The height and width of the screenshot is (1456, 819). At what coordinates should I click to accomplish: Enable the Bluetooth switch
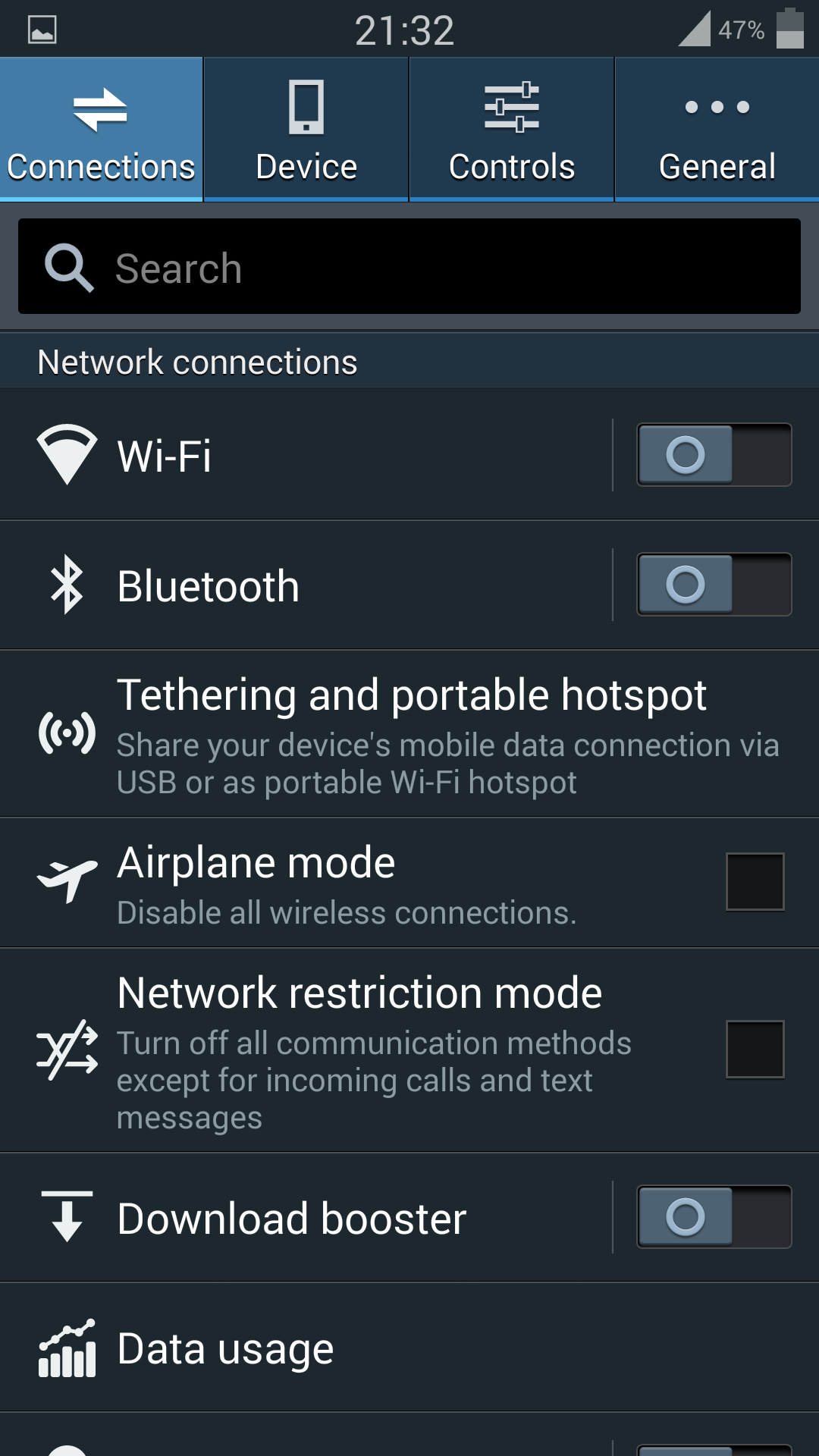(x=714, y=585)
